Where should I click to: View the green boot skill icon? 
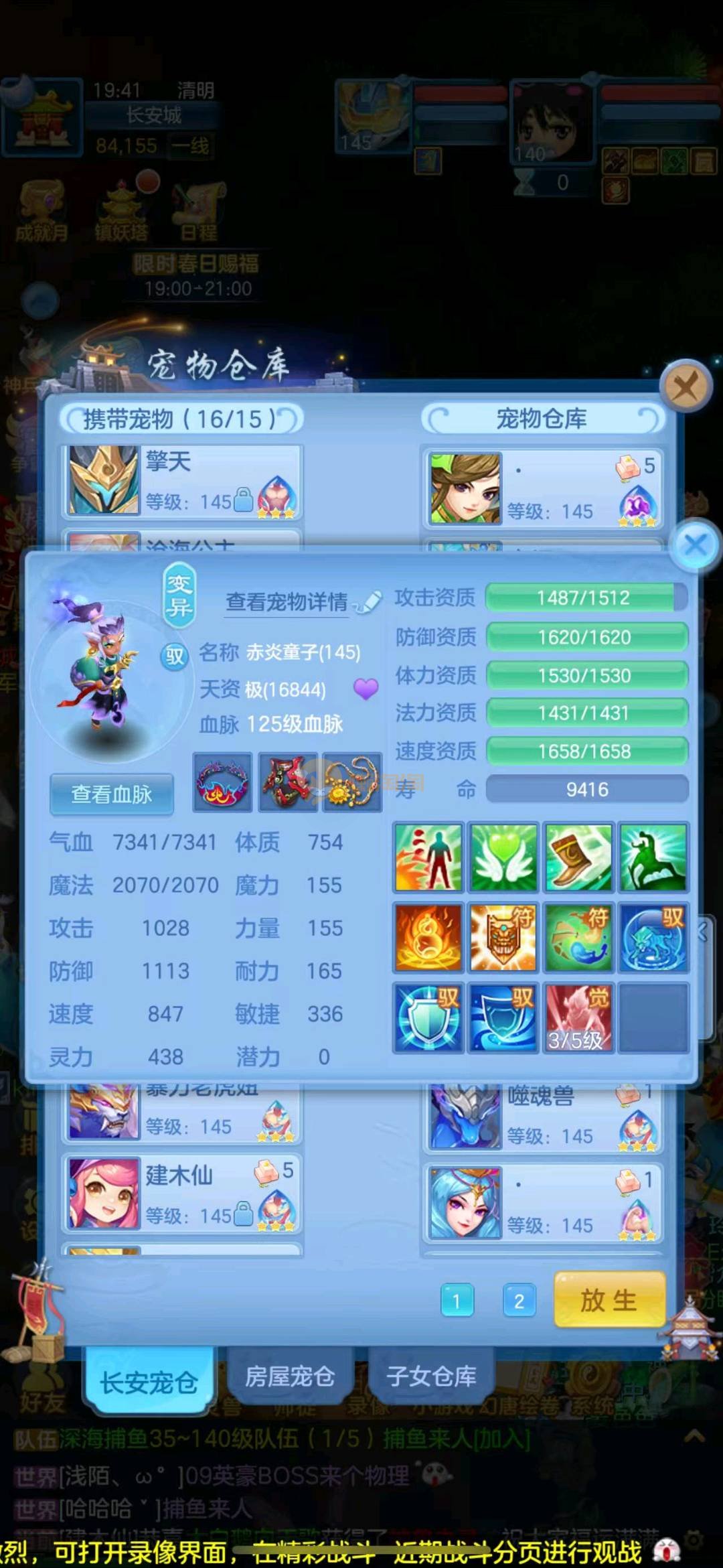pos(578,858)
